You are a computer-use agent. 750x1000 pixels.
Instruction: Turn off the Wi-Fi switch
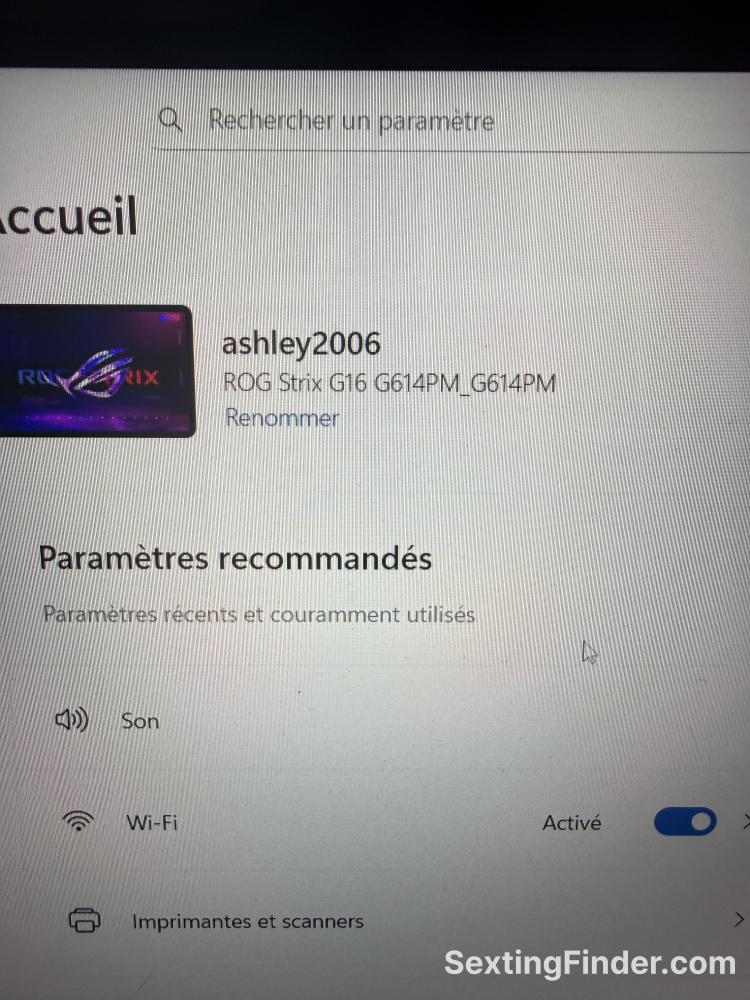(x=685, y=822)
